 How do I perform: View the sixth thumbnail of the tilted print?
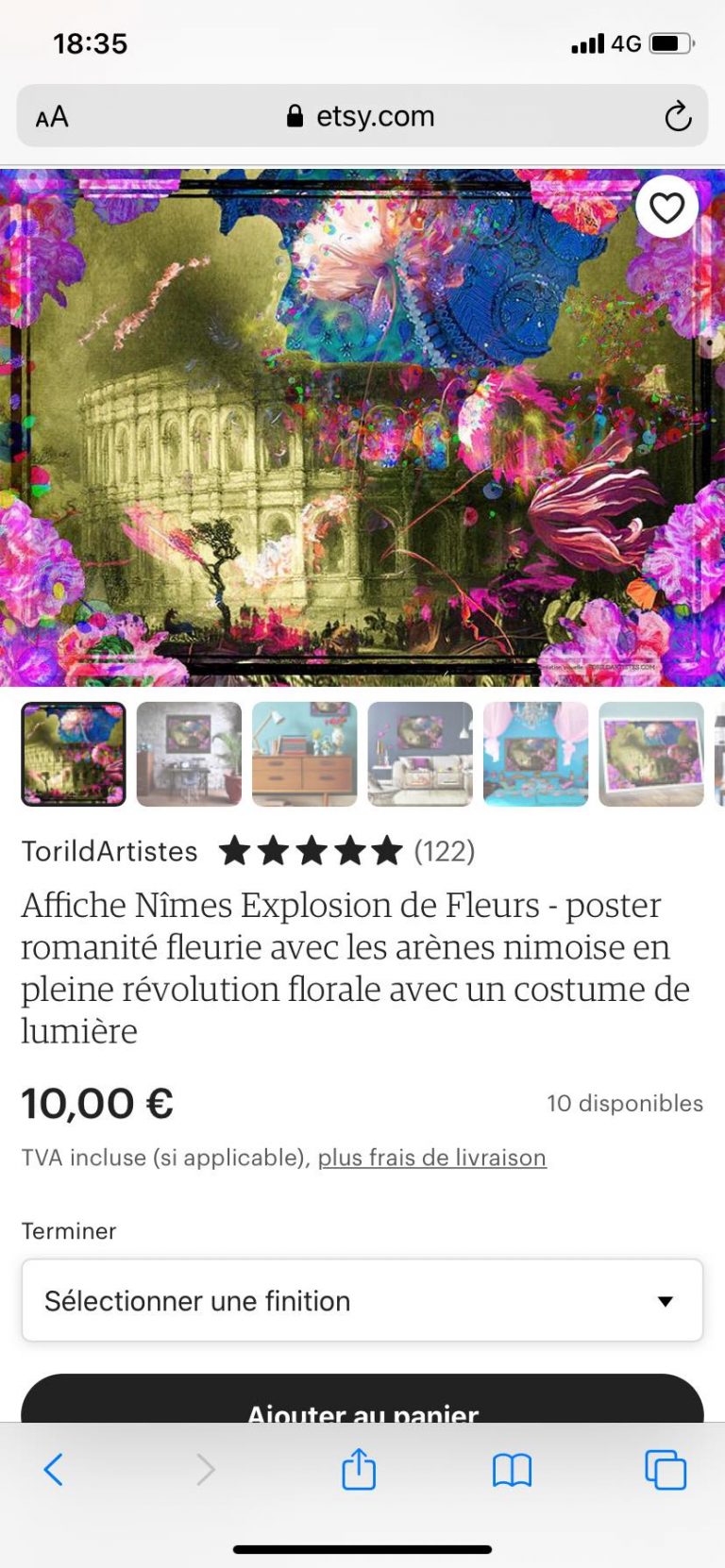click(651, 754)
